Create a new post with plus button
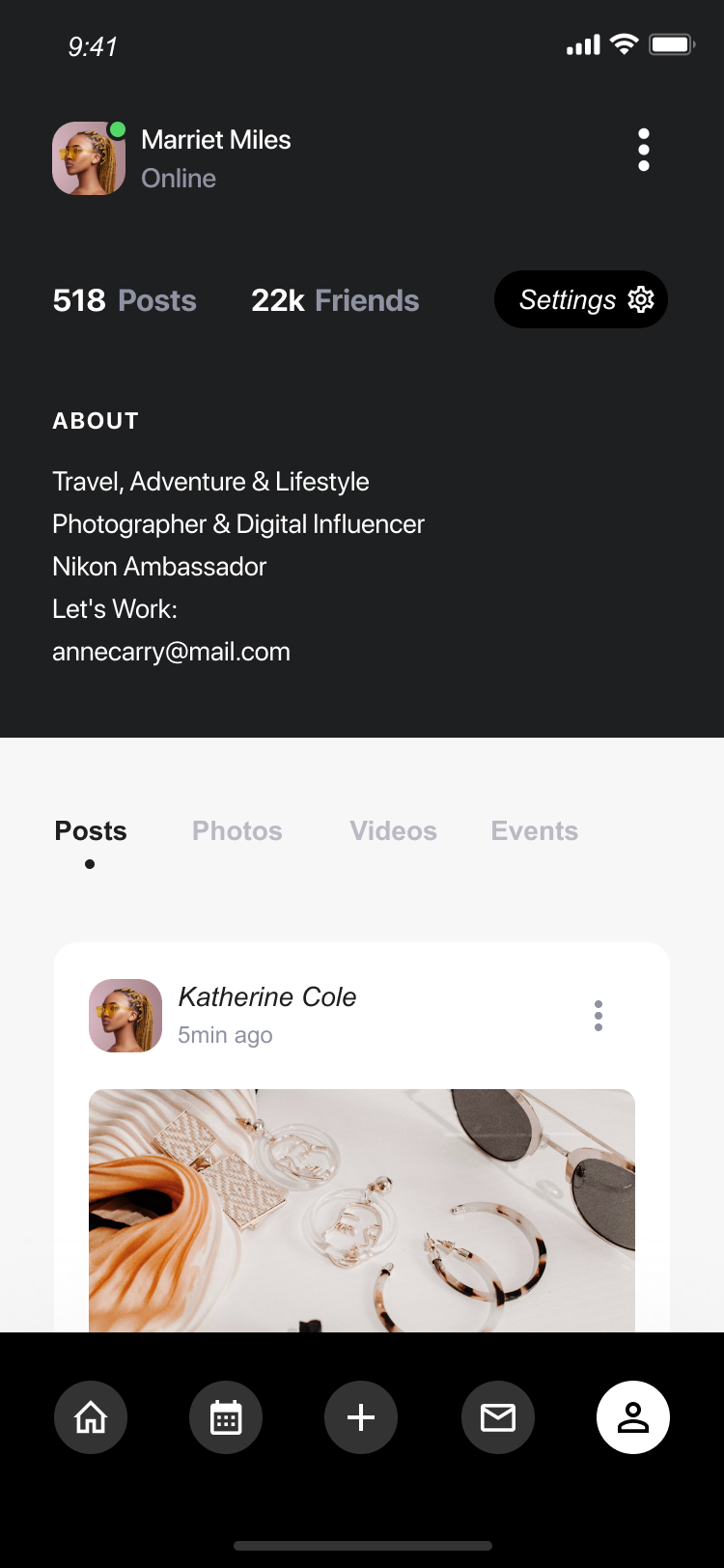The width and height of the screenshot is (724, 1568). point(361,1417)
